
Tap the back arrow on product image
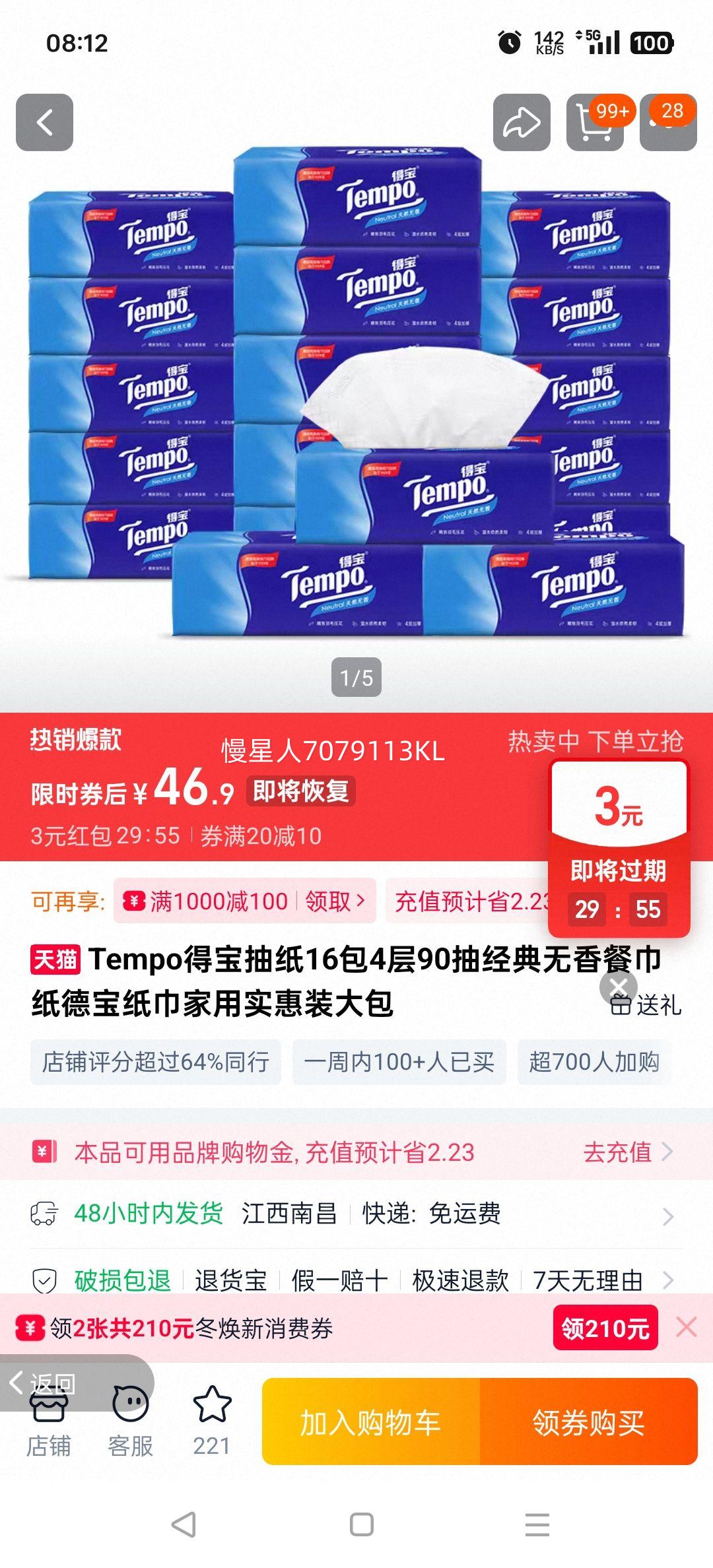click(45, 121)
